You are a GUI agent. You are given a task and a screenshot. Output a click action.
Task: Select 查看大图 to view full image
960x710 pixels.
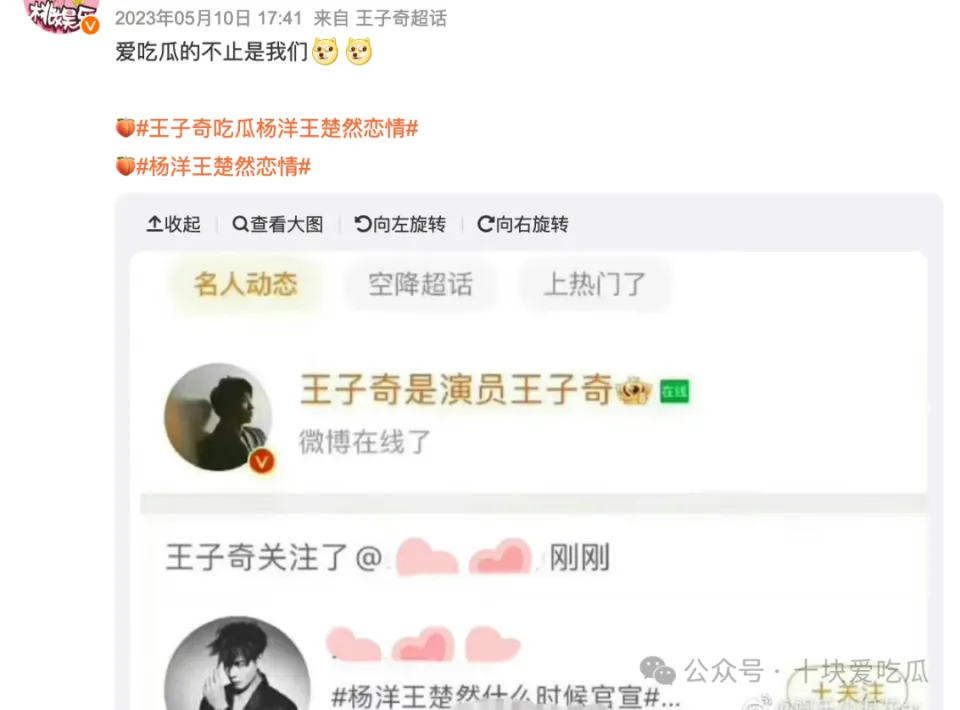(x=278, y=224)
